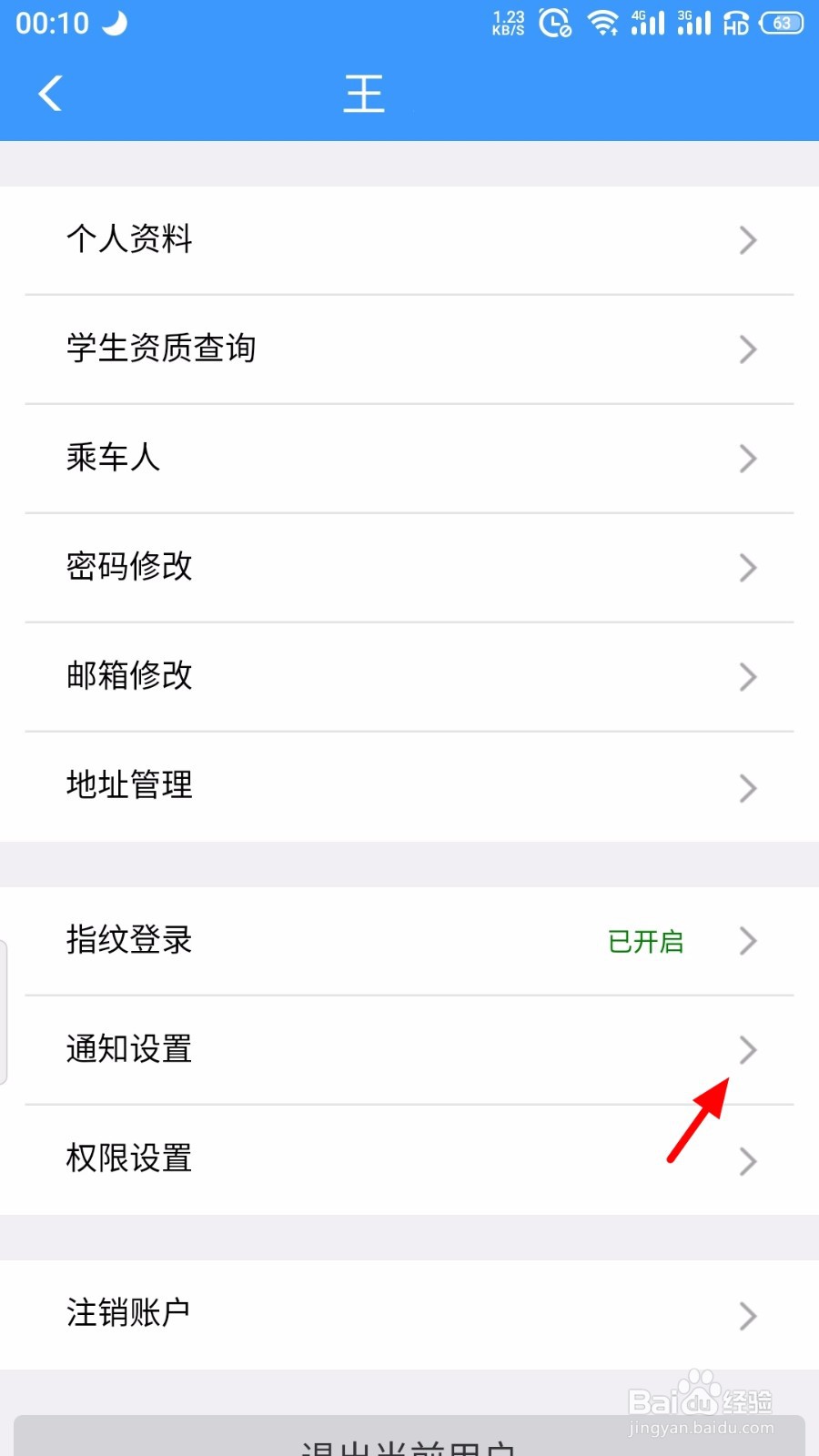Tap the Wi-Fi signal icon

click(x=603, y=23)
